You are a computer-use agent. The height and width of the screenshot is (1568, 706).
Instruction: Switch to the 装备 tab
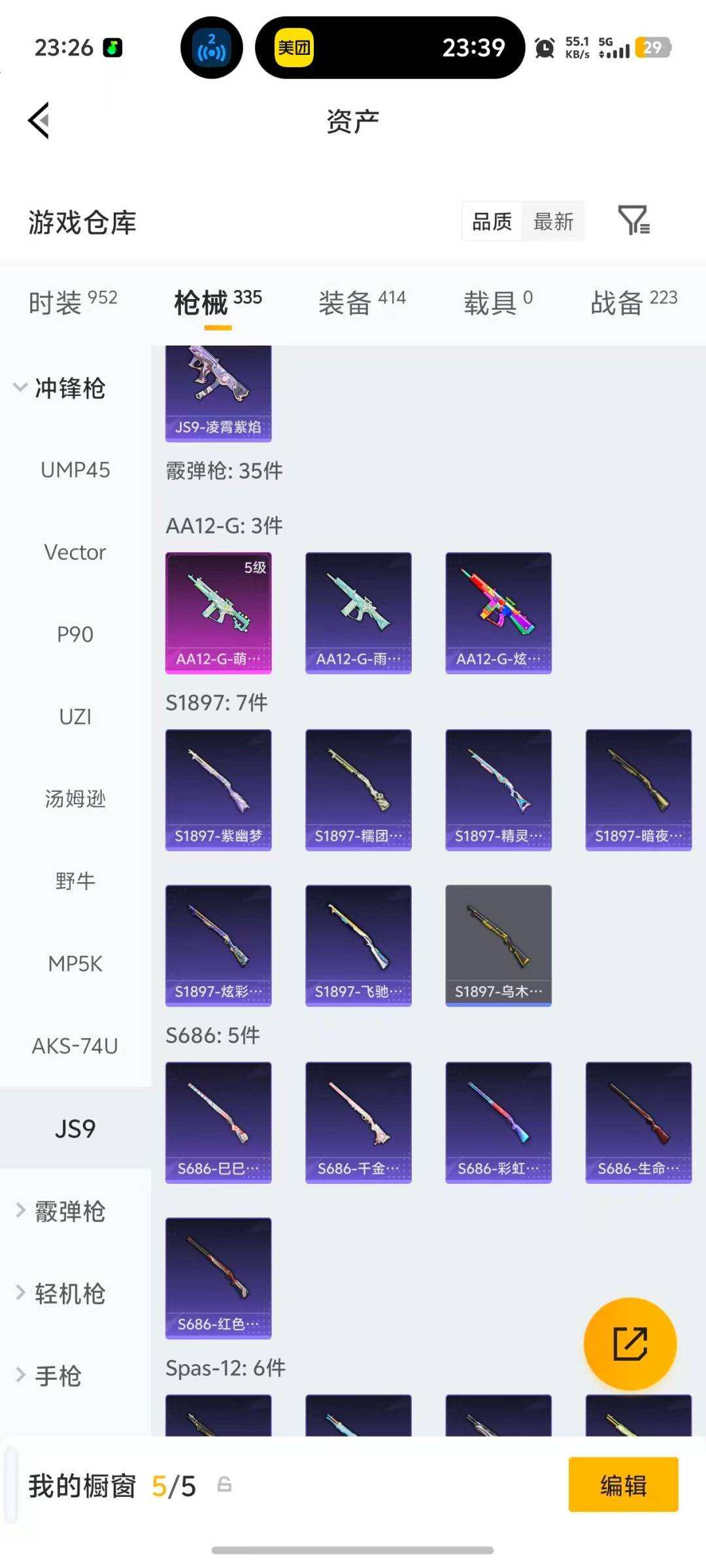[x=361, y=302]
